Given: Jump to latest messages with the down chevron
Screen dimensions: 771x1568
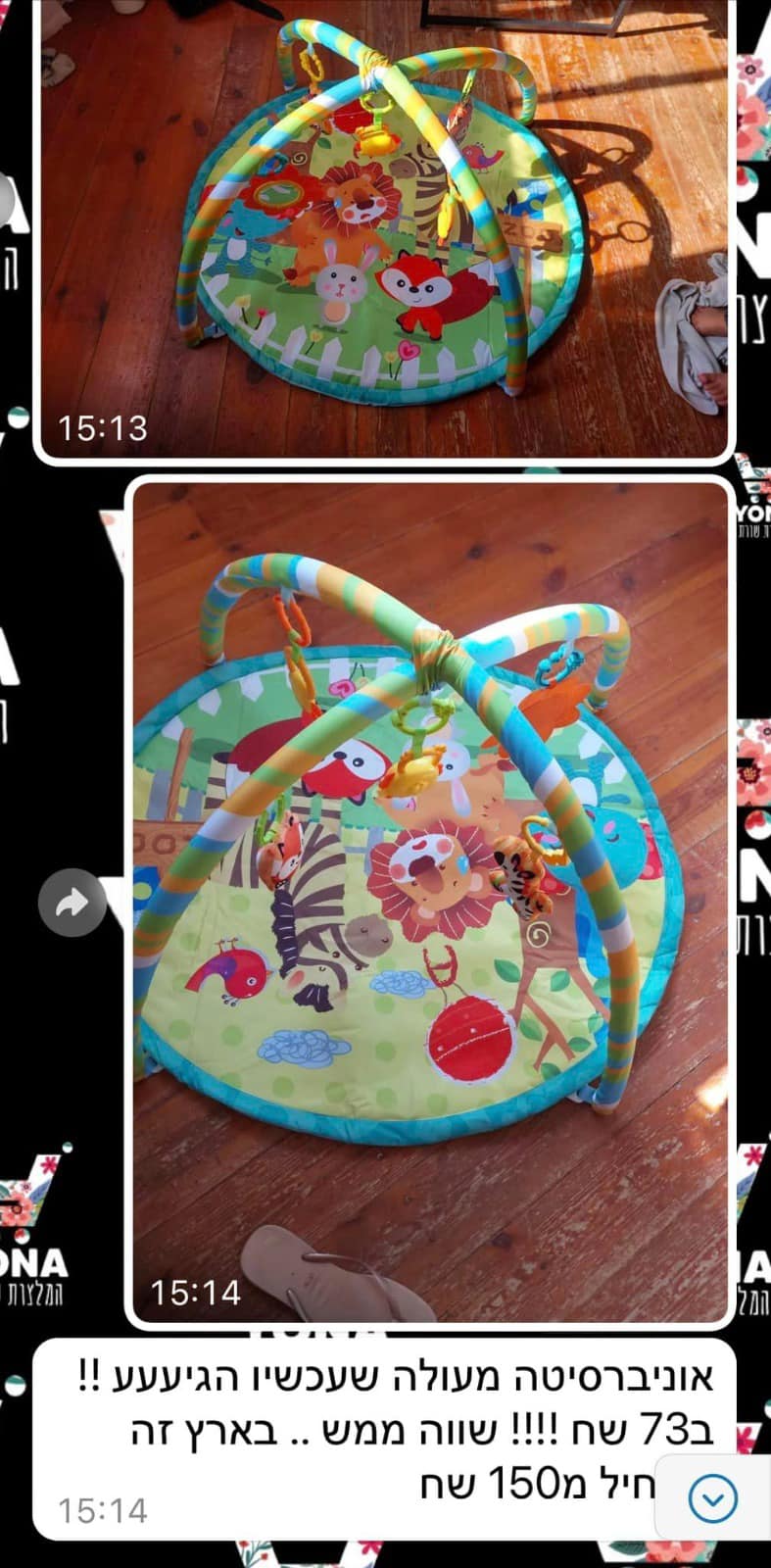Looking at the screenshot, I should tap(713, 1498).
